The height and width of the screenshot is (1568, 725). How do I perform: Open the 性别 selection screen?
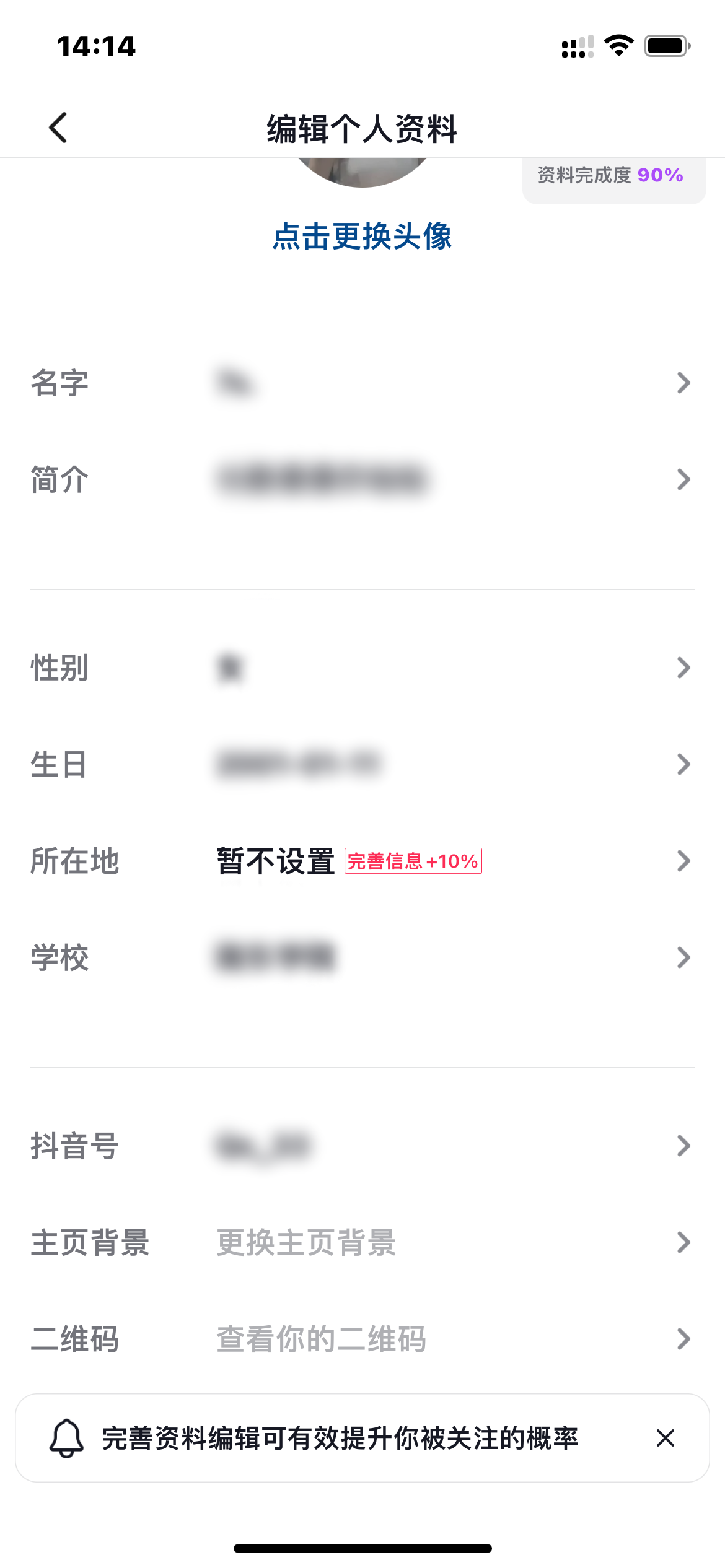(362, 668)
